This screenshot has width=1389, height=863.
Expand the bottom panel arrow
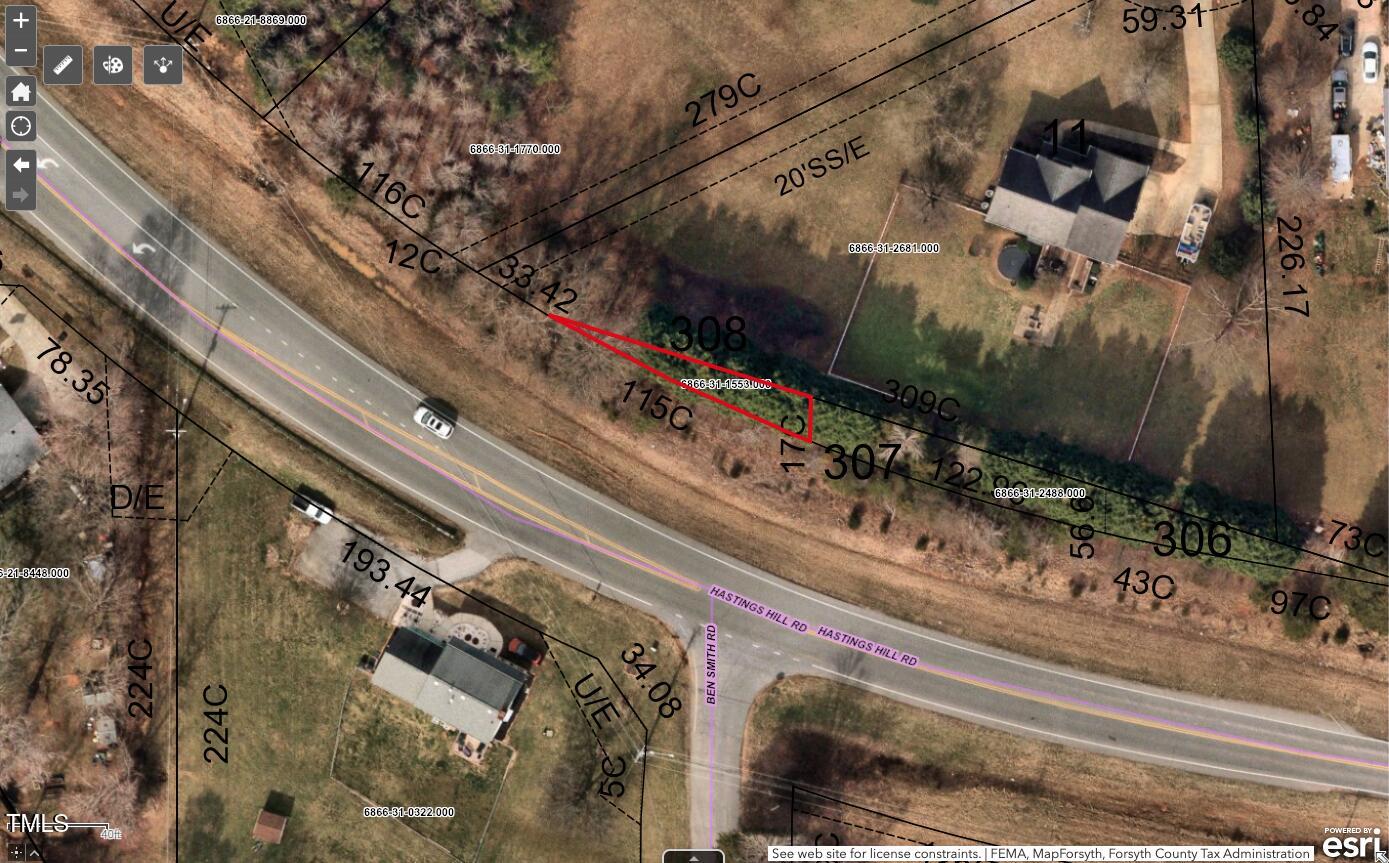[x=694, y=857]
